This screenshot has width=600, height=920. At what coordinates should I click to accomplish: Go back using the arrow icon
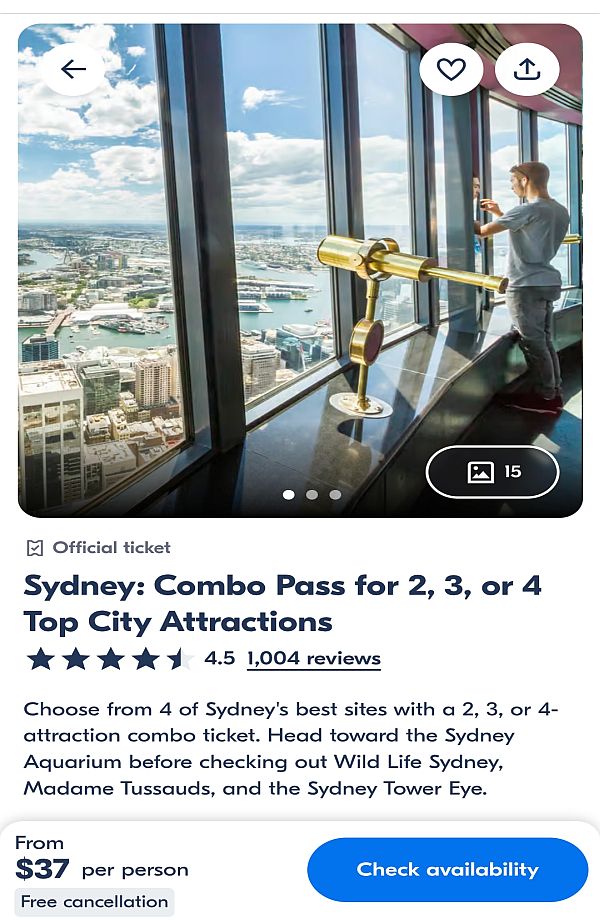click(x=73, y=69)
